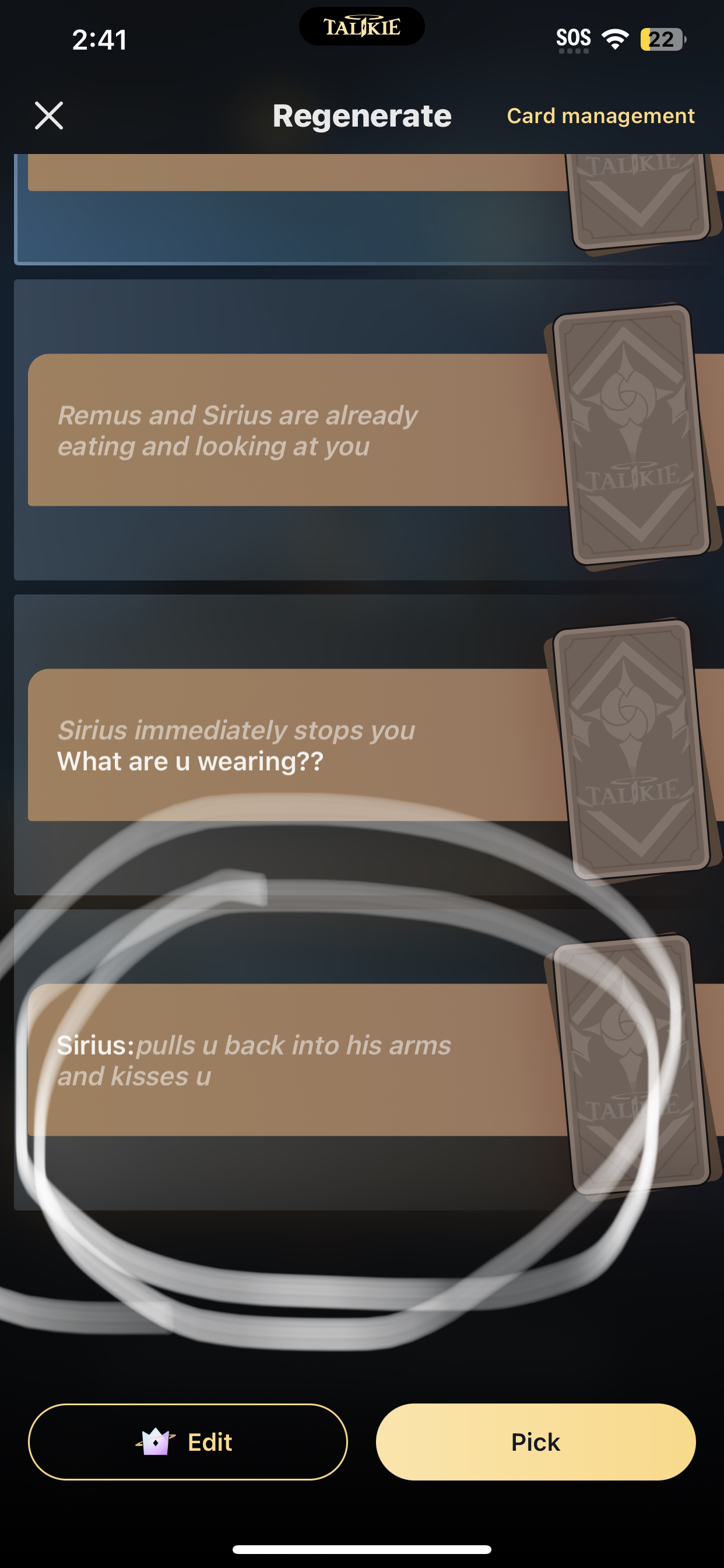Close the Regenerate screen
724x1568 pixels.
click(48, 116)
